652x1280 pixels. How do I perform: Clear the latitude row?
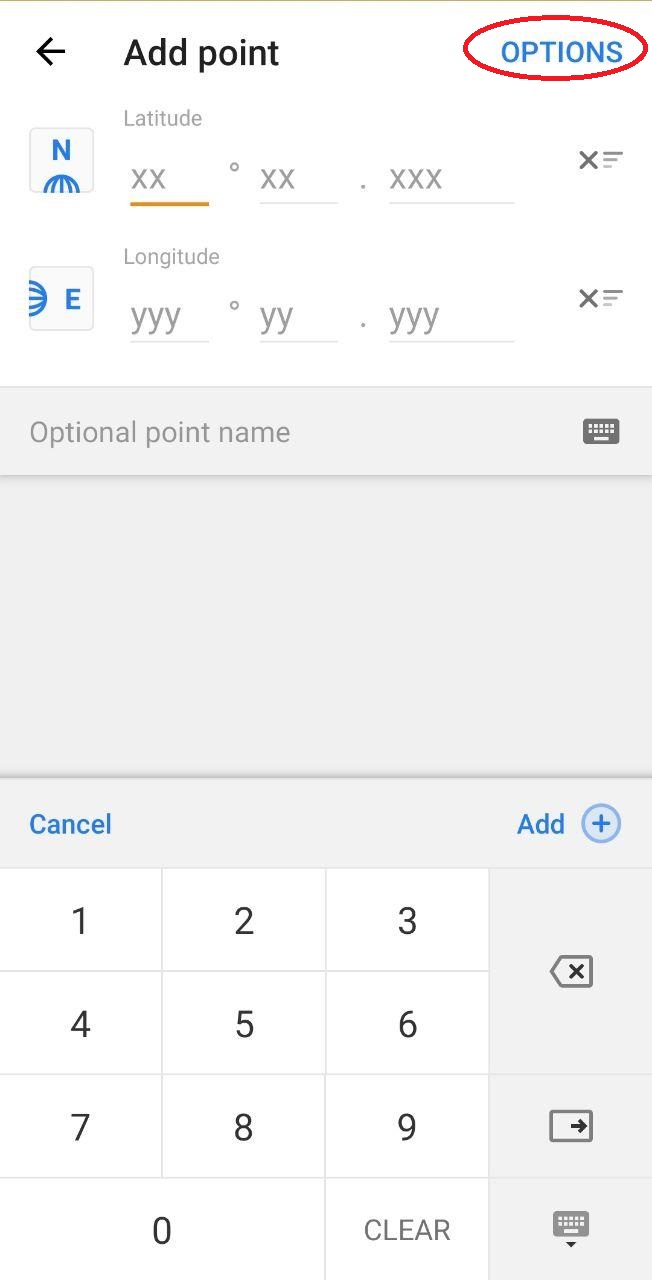tap(600, 160)
